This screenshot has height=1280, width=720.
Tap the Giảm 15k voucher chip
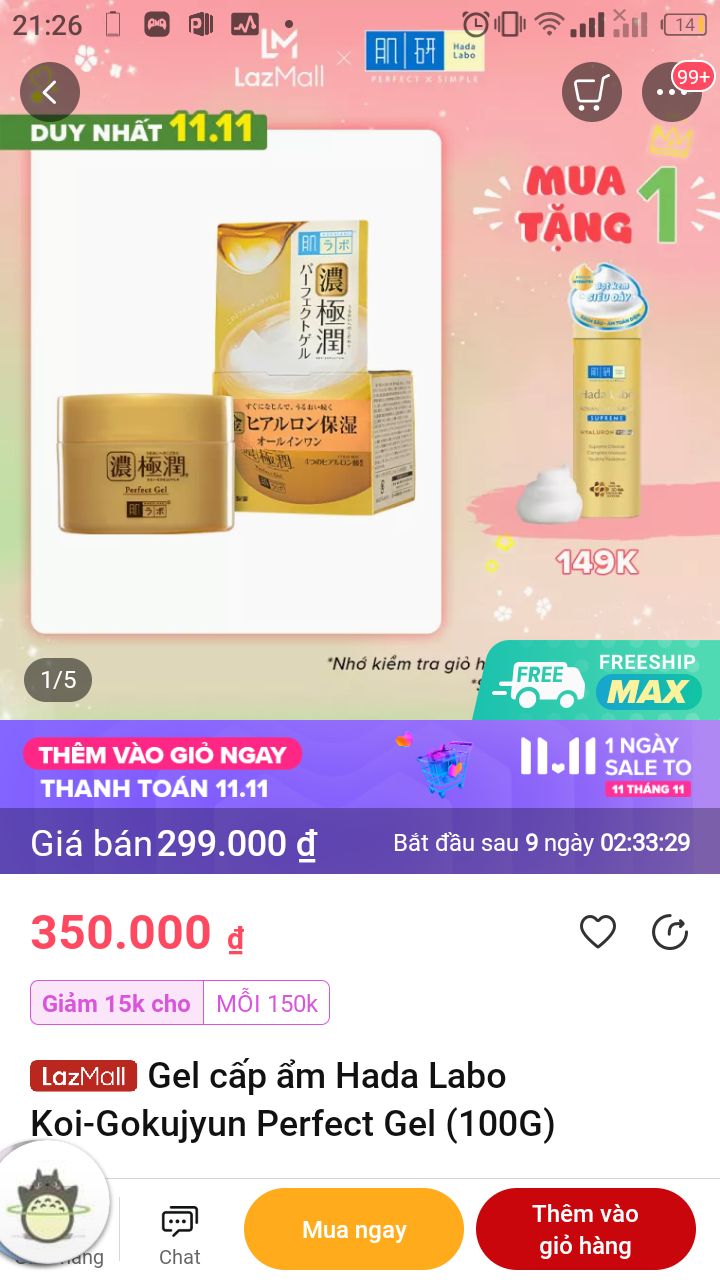click(x=180, y=1003)
